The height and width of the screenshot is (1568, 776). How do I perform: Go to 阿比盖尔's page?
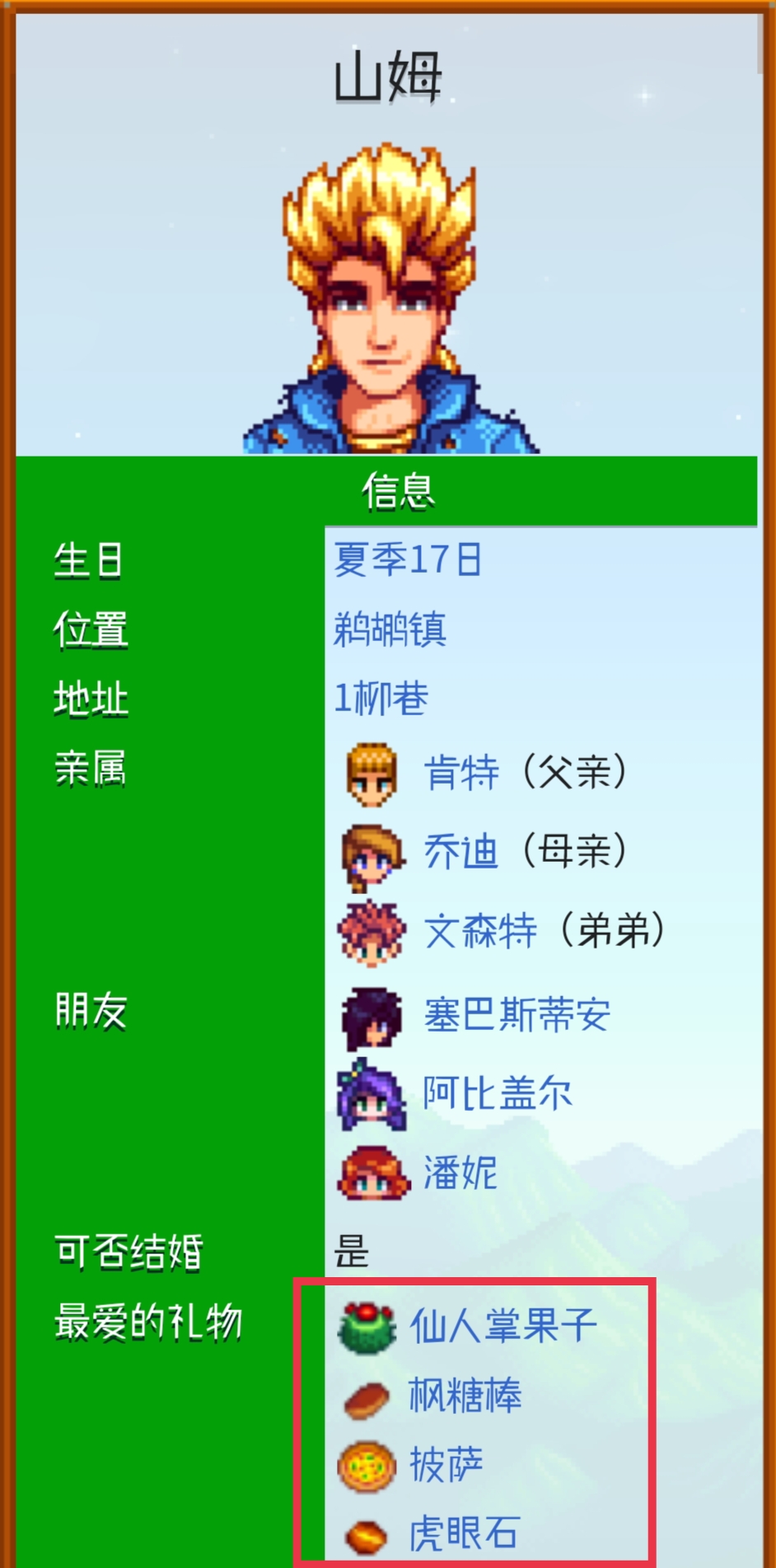(x=497, y=1093)
